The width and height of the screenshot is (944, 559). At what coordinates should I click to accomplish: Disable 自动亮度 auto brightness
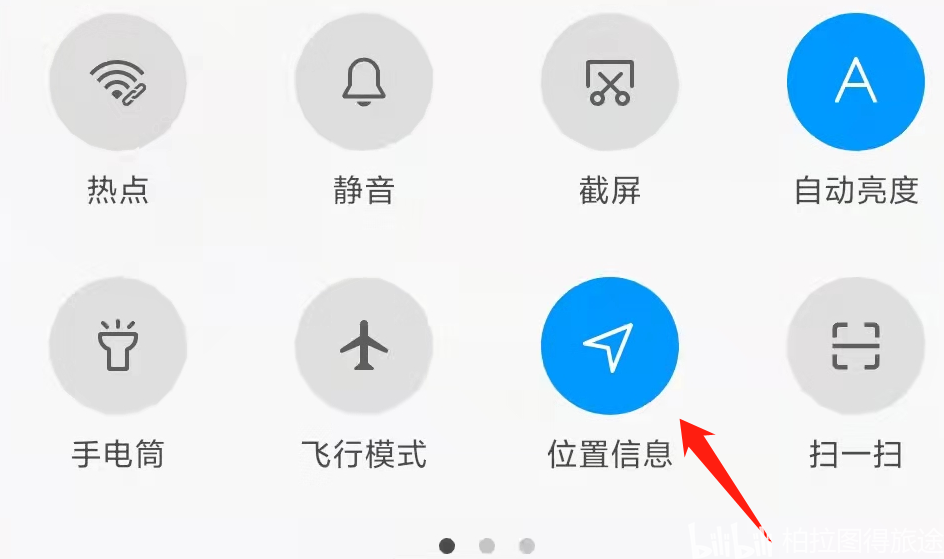click(855, 82)
